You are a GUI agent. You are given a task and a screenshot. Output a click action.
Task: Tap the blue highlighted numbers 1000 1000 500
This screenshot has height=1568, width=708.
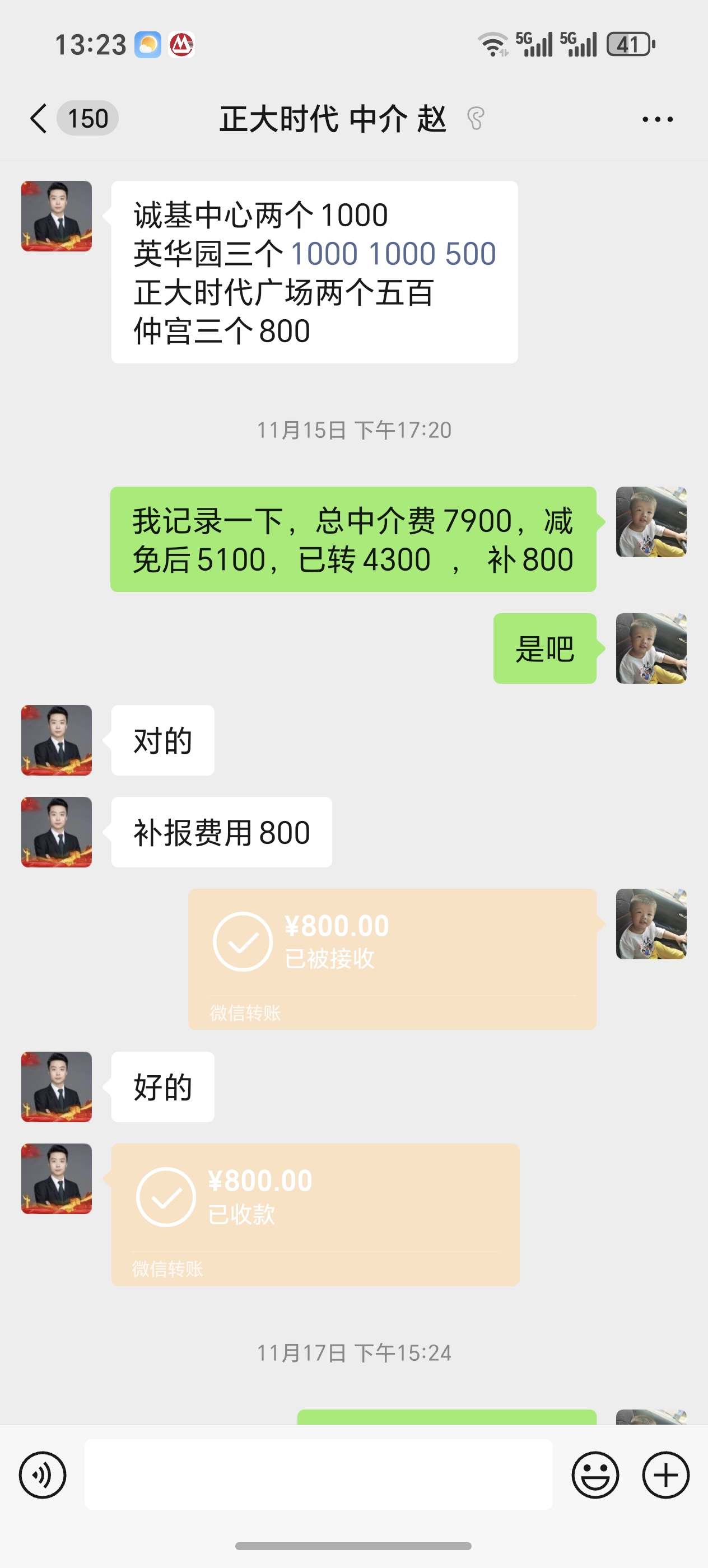pyautogui.click(x=393, y=254)
